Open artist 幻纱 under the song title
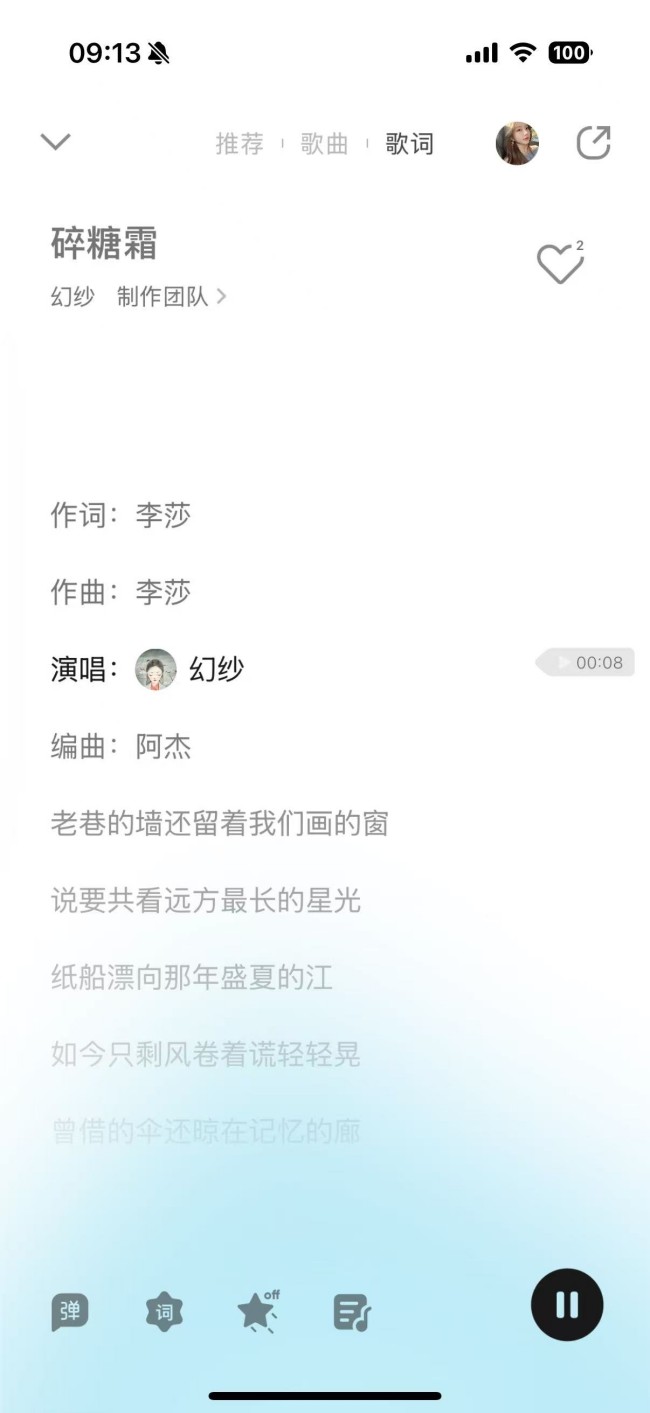Screen dimensions: 650x1413 pos(72,297)
